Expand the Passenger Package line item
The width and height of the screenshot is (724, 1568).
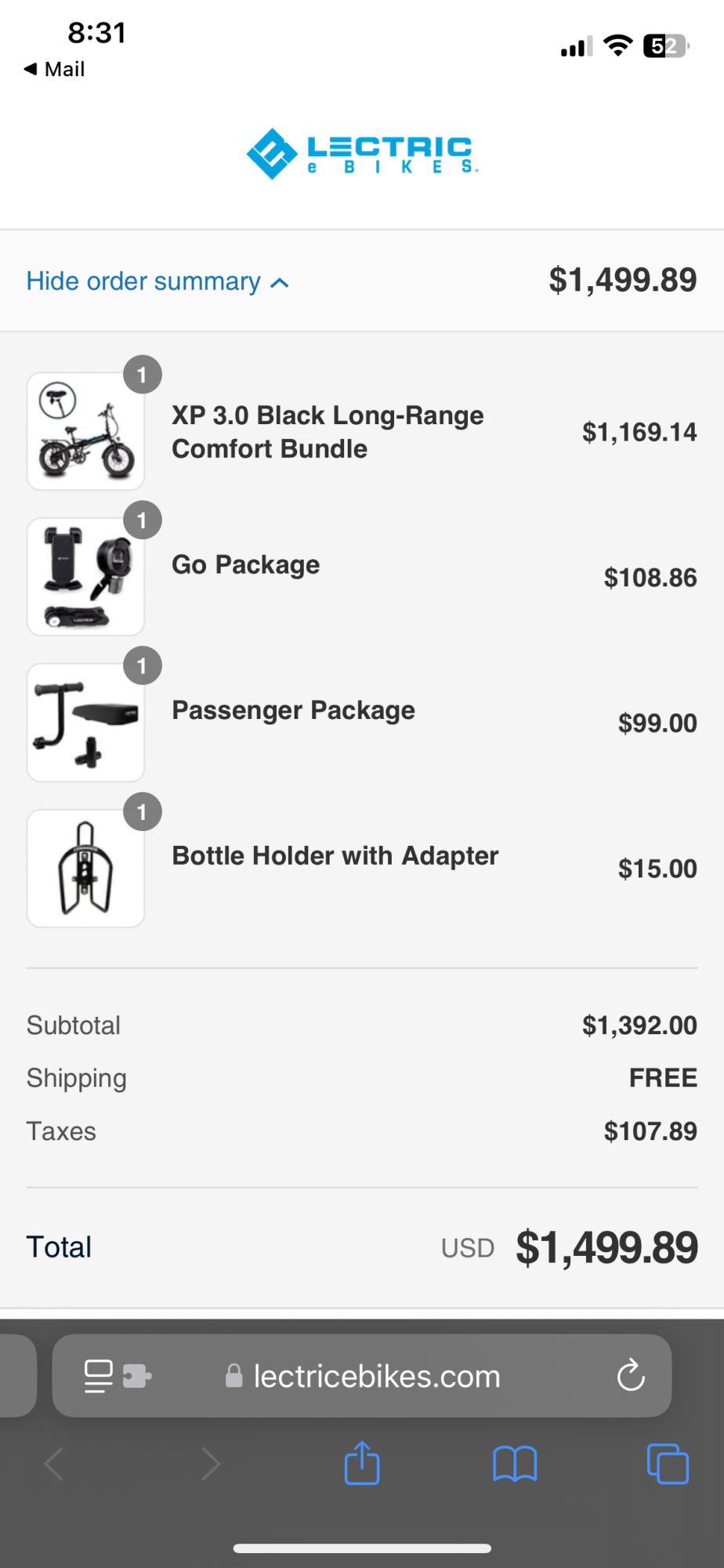click(x=293, y=710)
